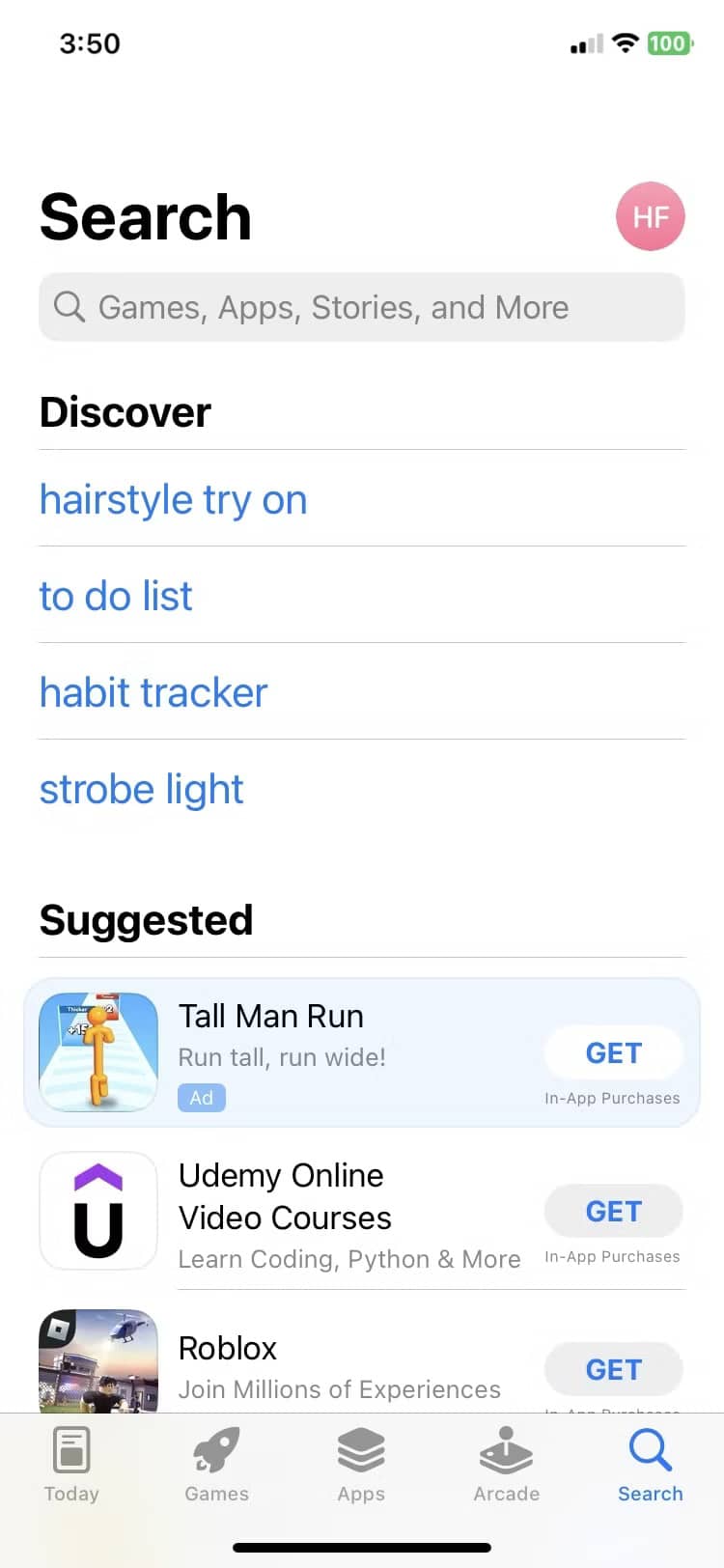Tap the Games, Apps, Stories search field
Screen dimensions: 724x1568
point(362,307)
